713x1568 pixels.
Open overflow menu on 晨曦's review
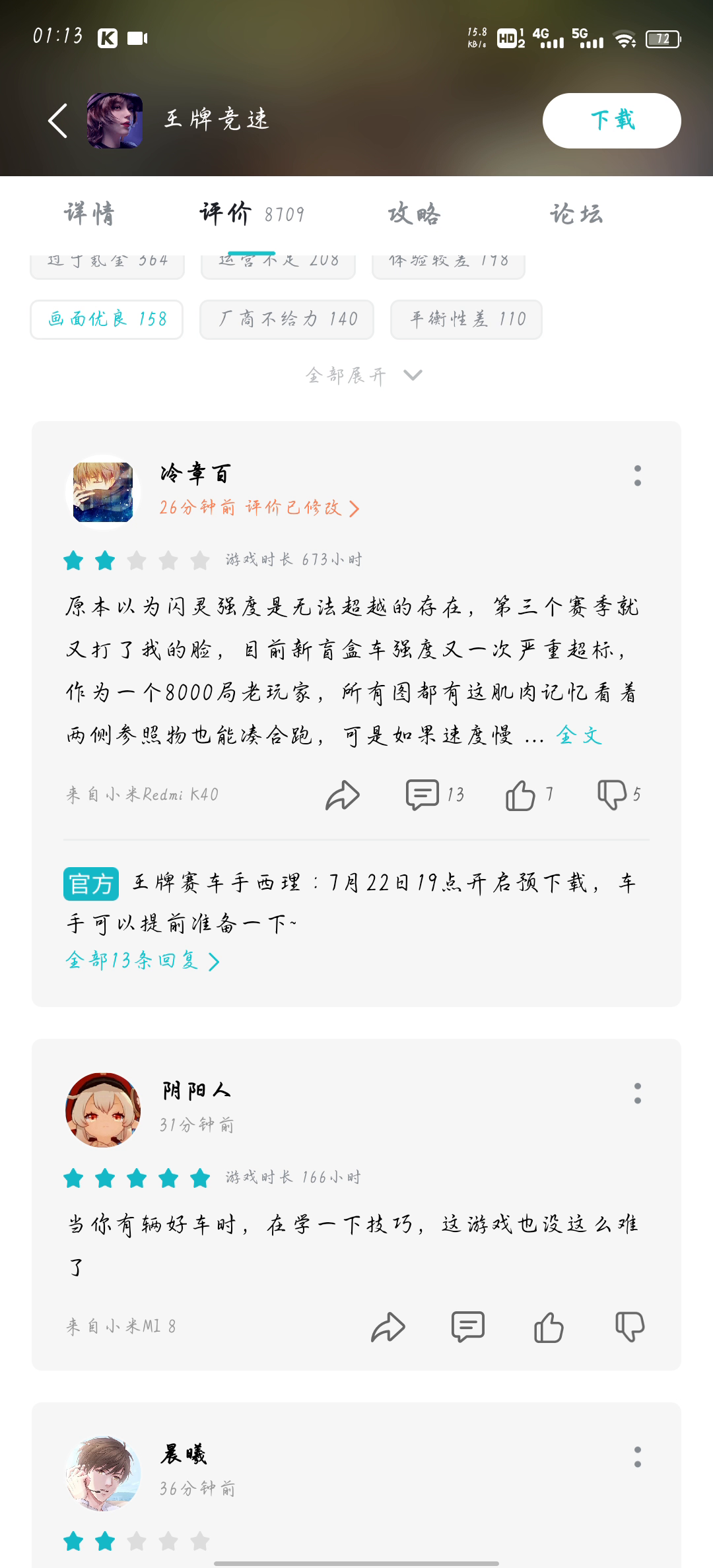pyautogui.click(x=637, y=1456)
